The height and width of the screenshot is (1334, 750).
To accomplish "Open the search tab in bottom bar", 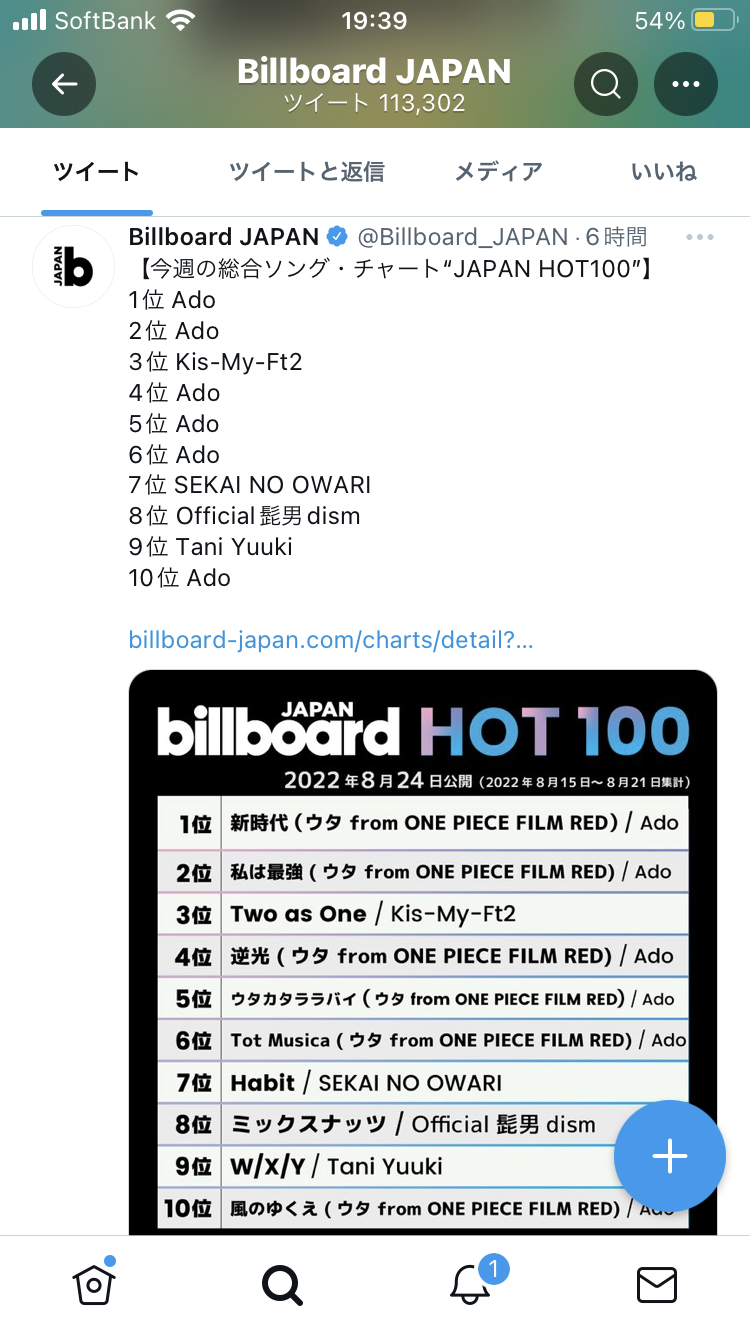I will coord(282,1284).
